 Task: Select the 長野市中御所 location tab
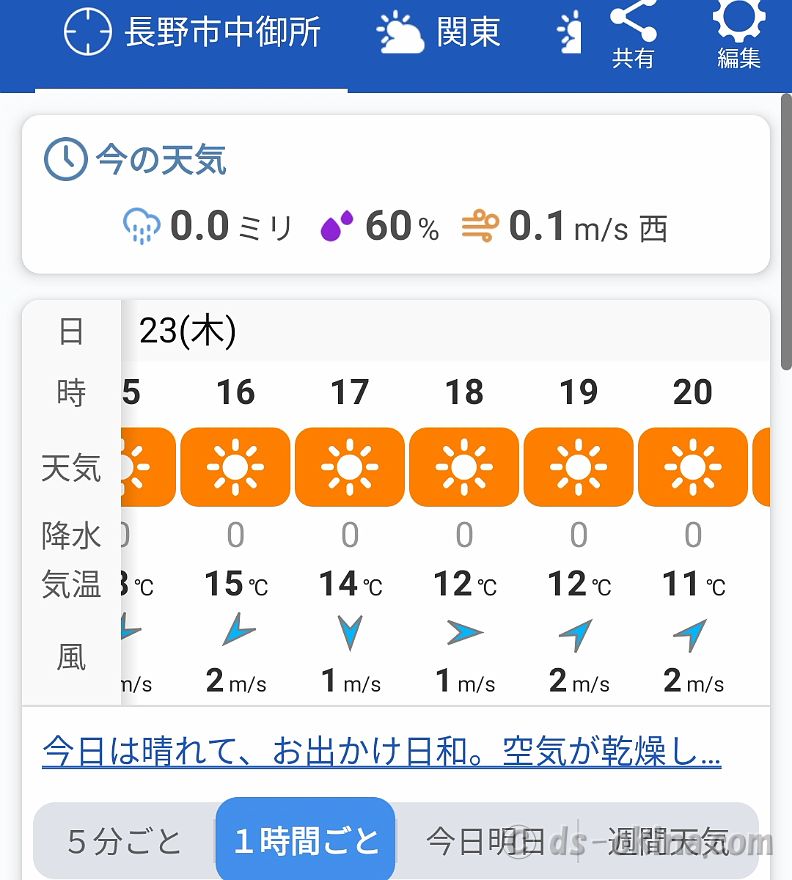click(192, 33)
